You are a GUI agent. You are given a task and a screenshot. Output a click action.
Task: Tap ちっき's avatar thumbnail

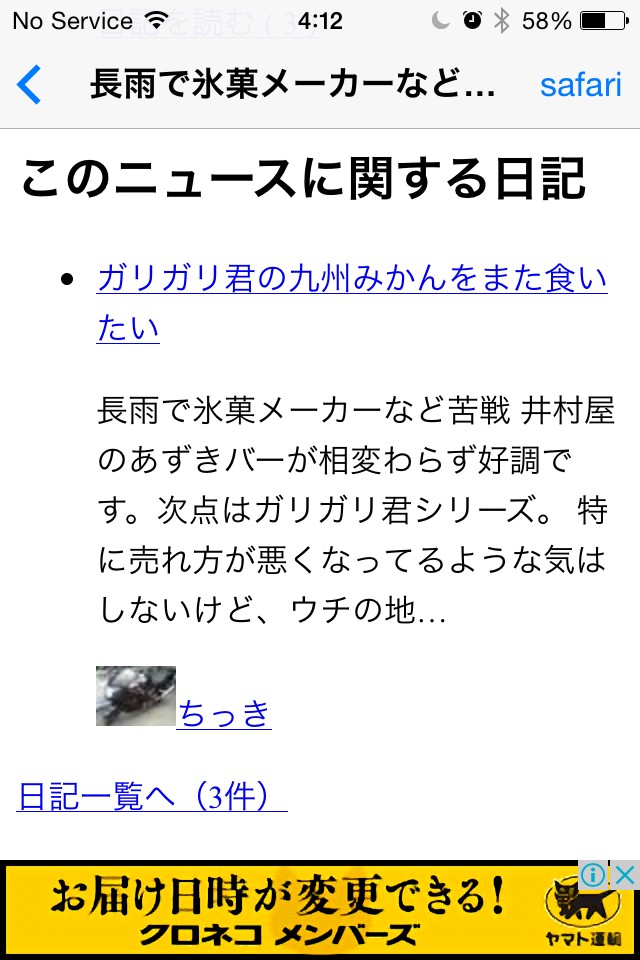pyautogui.click(x=136, y=696)
